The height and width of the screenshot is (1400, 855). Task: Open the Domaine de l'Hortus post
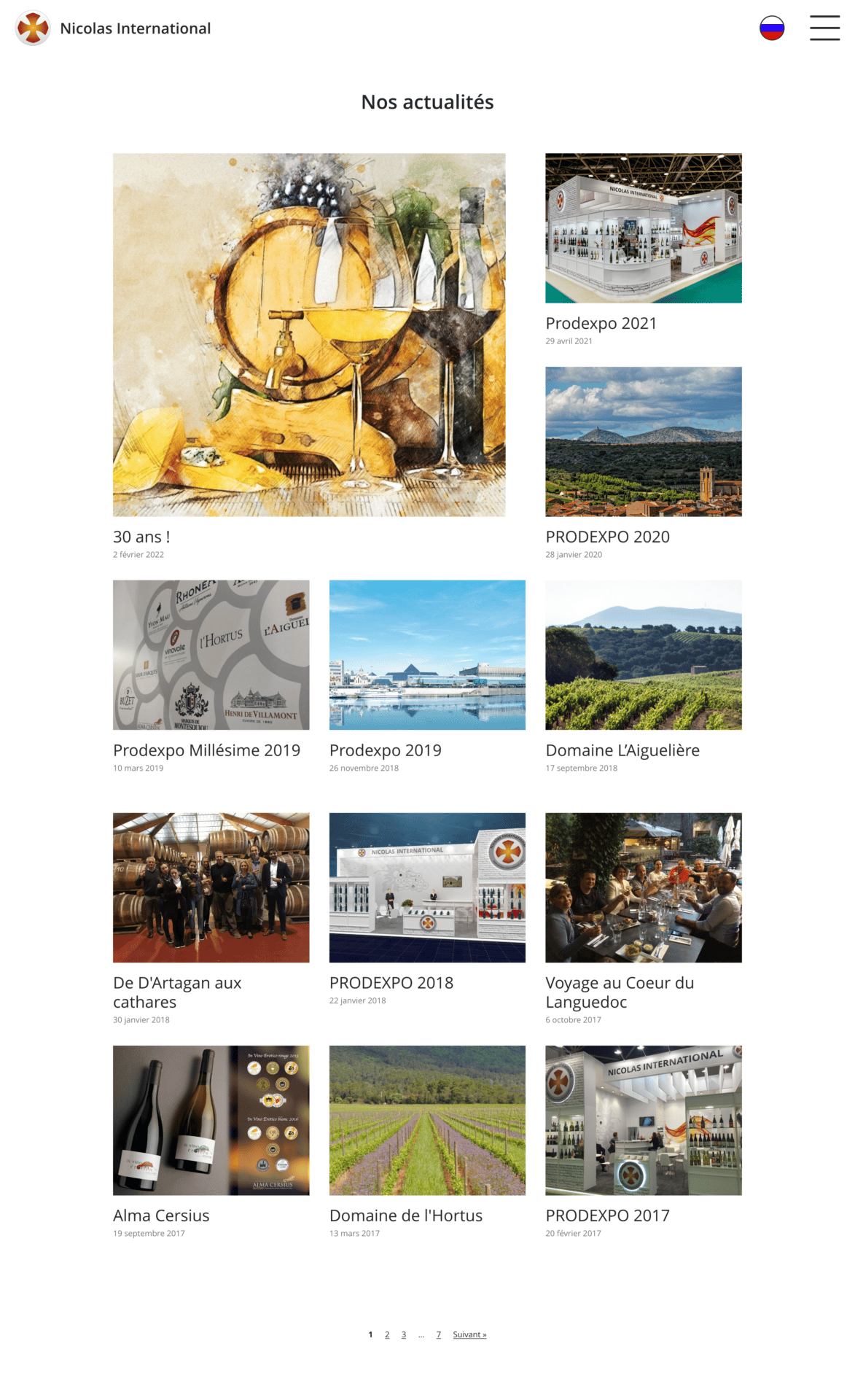click(x=406, y=1216)
